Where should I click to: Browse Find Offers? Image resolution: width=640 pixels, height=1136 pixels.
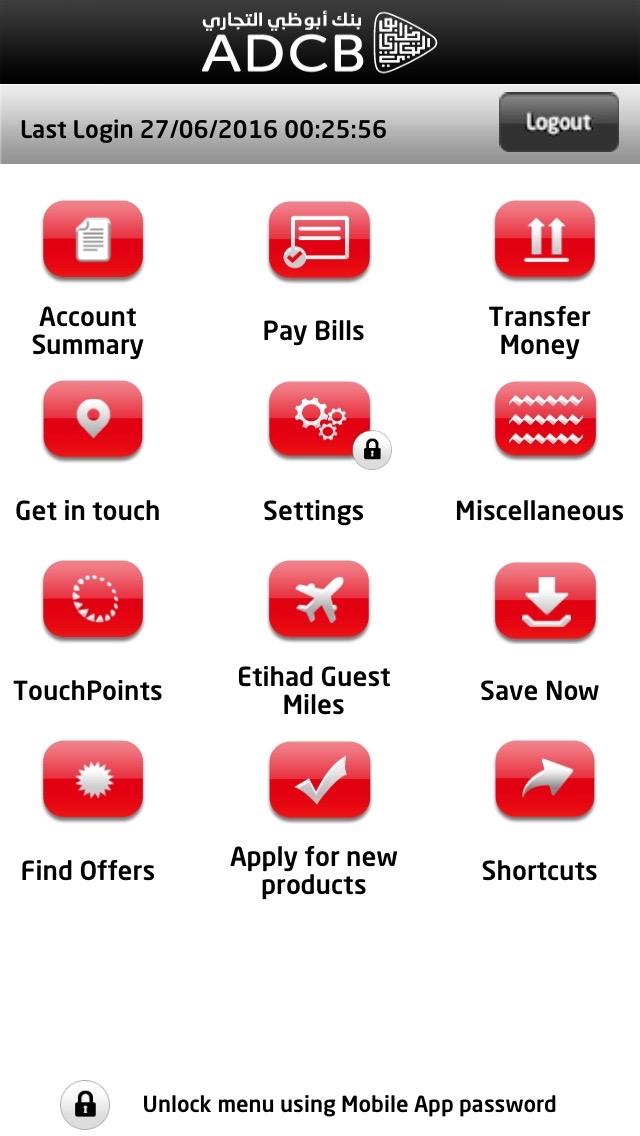click(92, 780)
